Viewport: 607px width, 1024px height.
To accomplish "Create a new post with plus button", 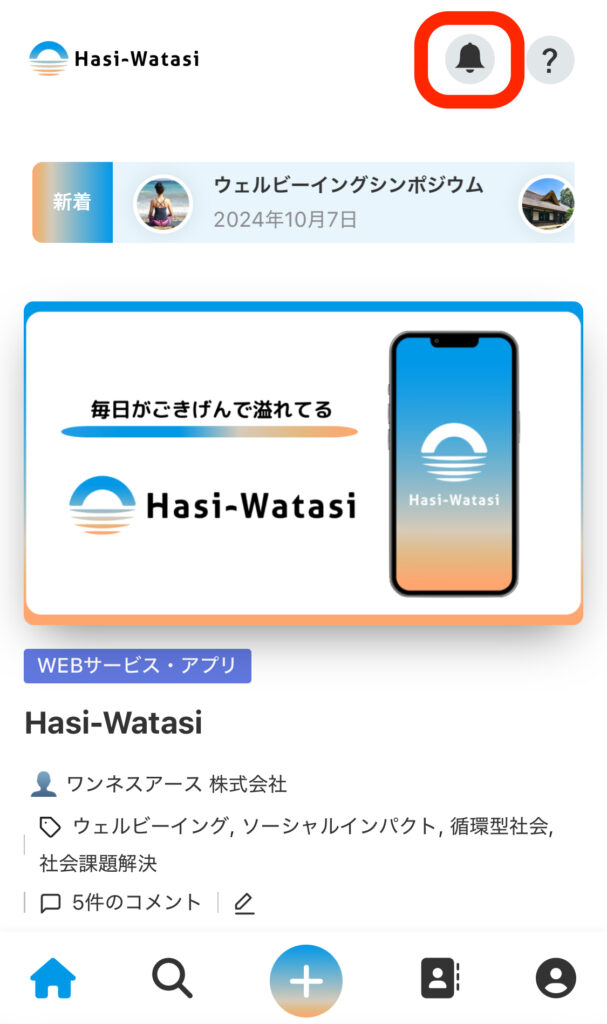I will tap(305, 981).
